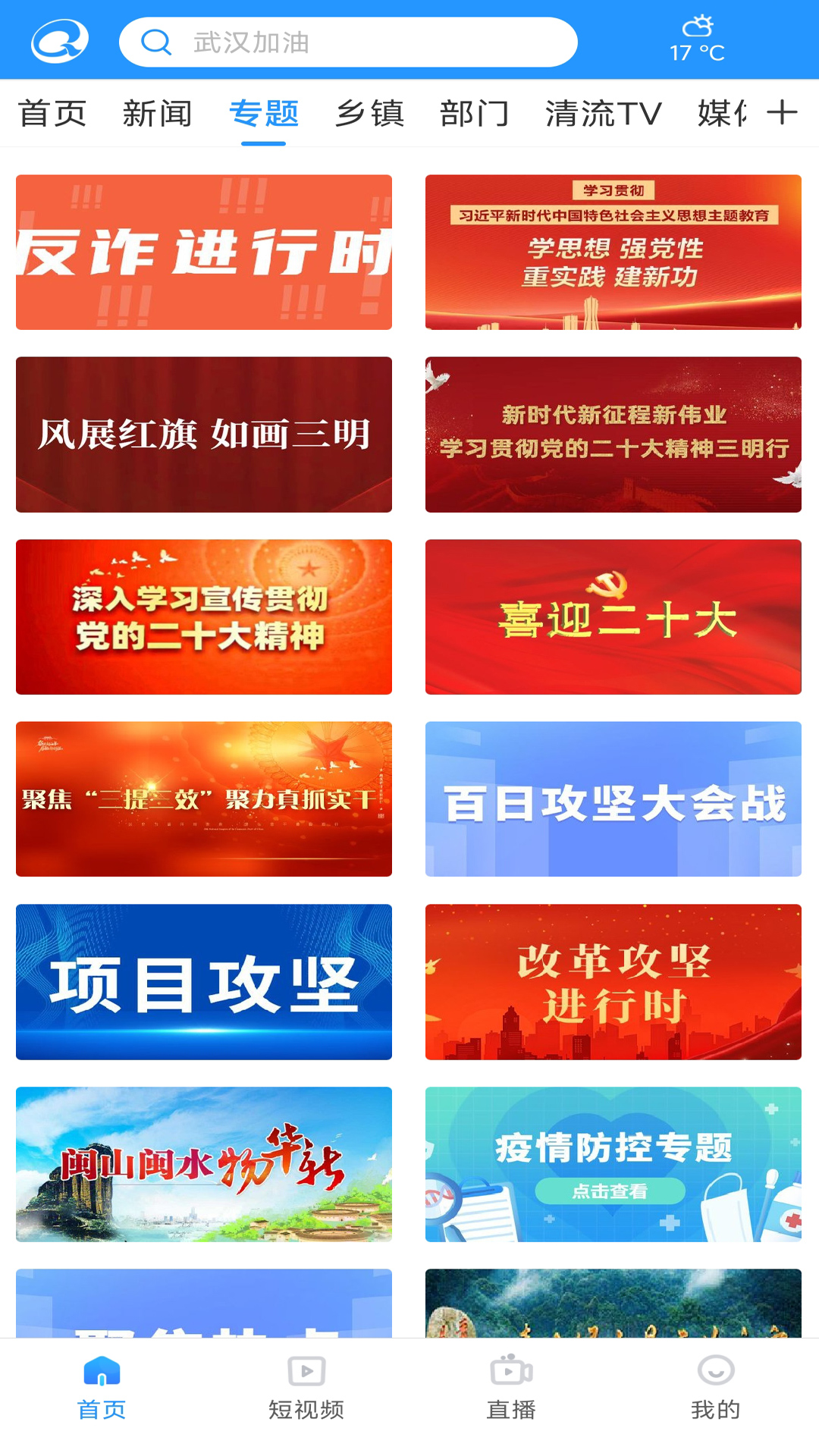Switch to the 新闻 tab
This screenshot has height=1456, width=819.
click(158, 112)
